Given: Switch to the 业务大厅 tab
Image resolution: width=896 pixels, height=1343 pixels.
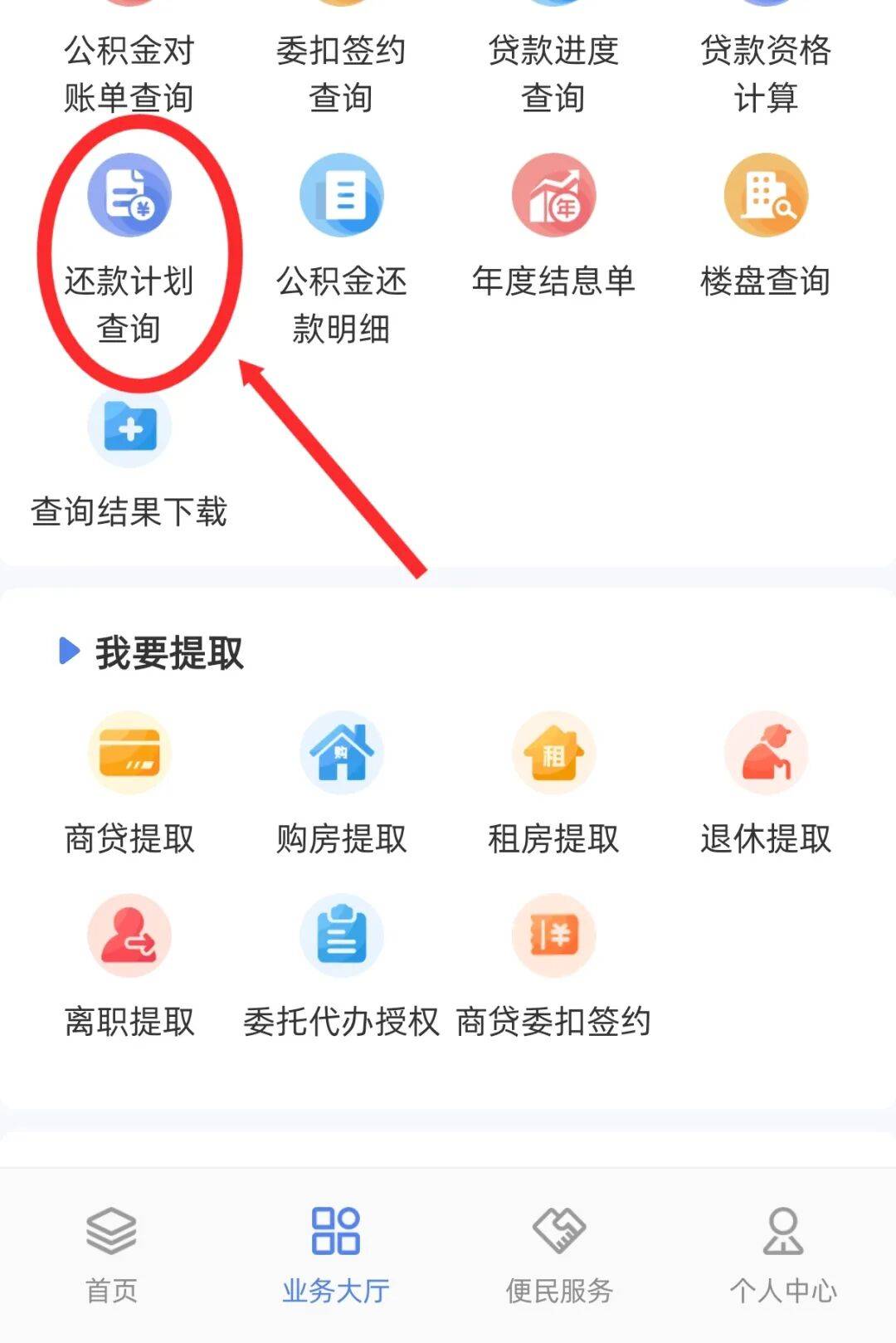Looking at the screenshot, I should click(335, 1255).
